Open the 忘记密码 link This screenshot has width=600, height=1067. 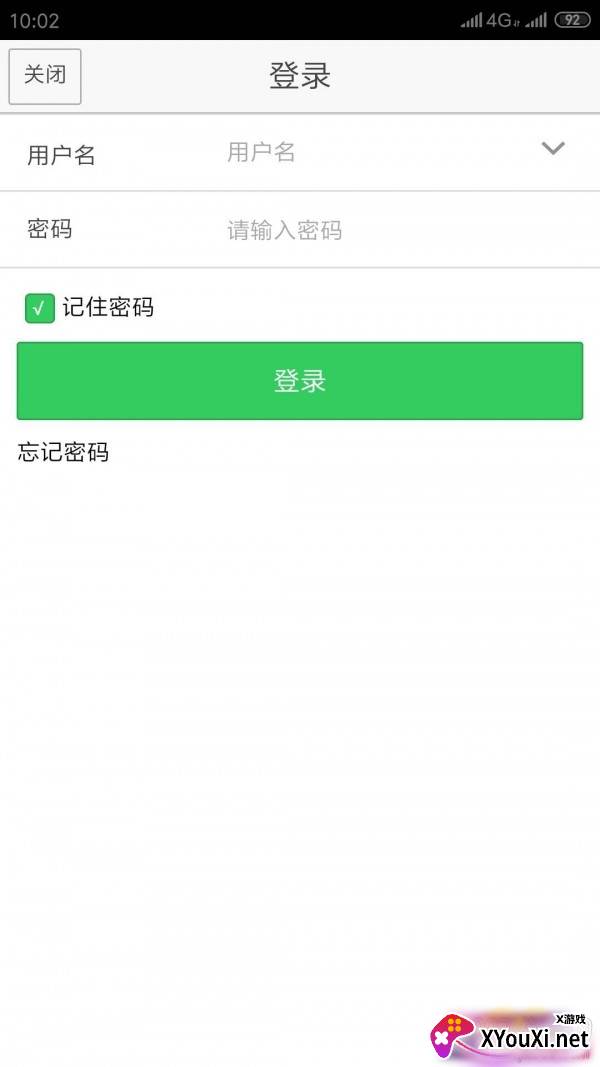(63, 452)
